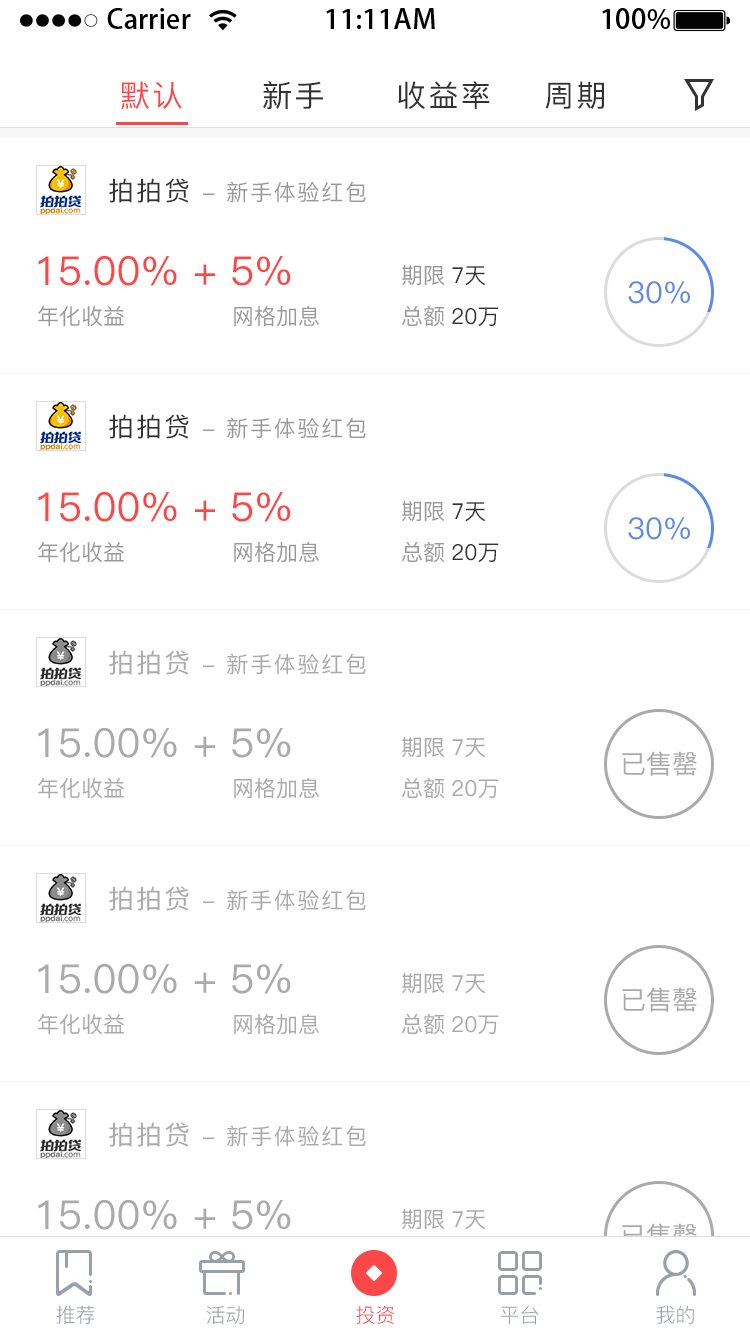The height and width of the screenshot is (1334, 750).
Task: Switch to the 新手 tab
Action: [293, 96]
